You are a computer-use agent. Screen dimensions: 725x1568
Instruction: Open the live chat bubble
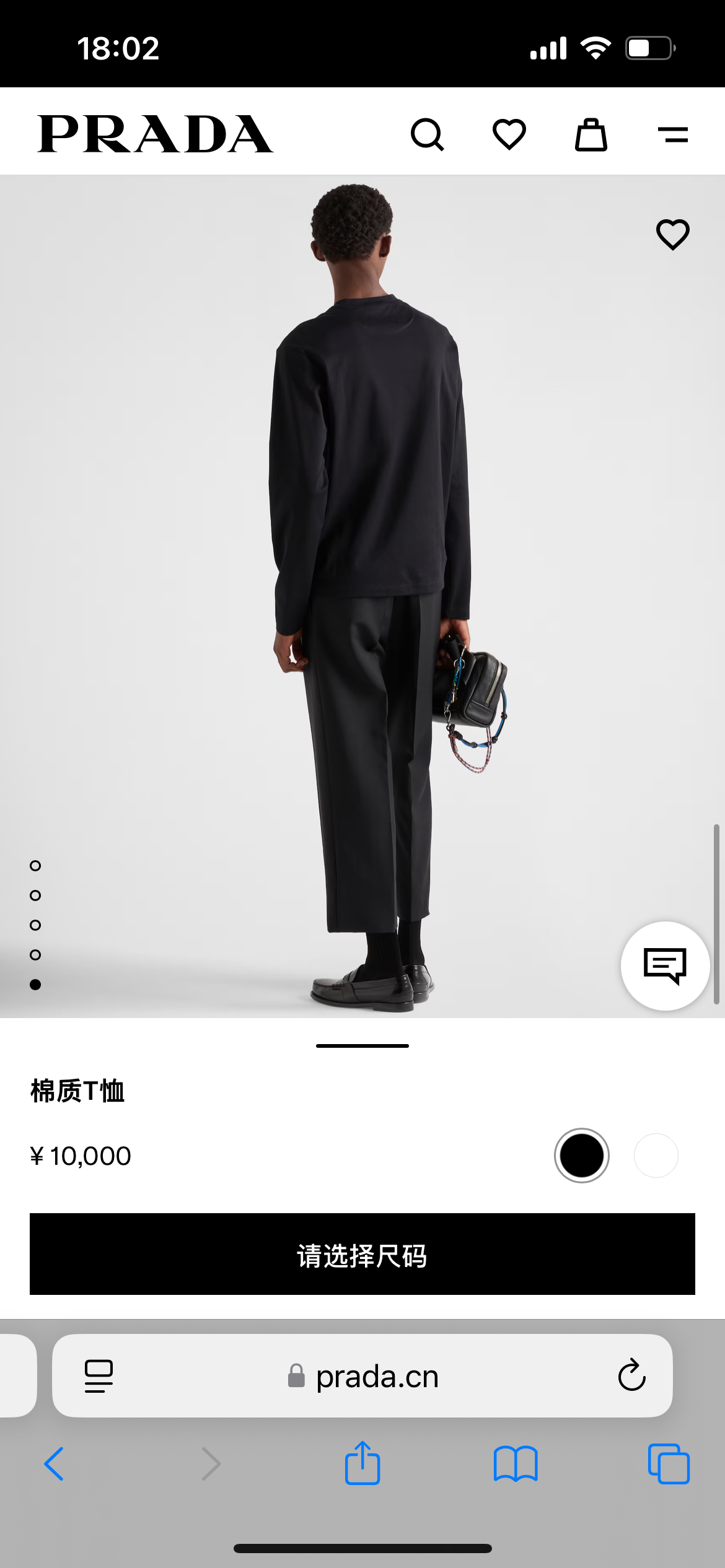pos(666,965)
